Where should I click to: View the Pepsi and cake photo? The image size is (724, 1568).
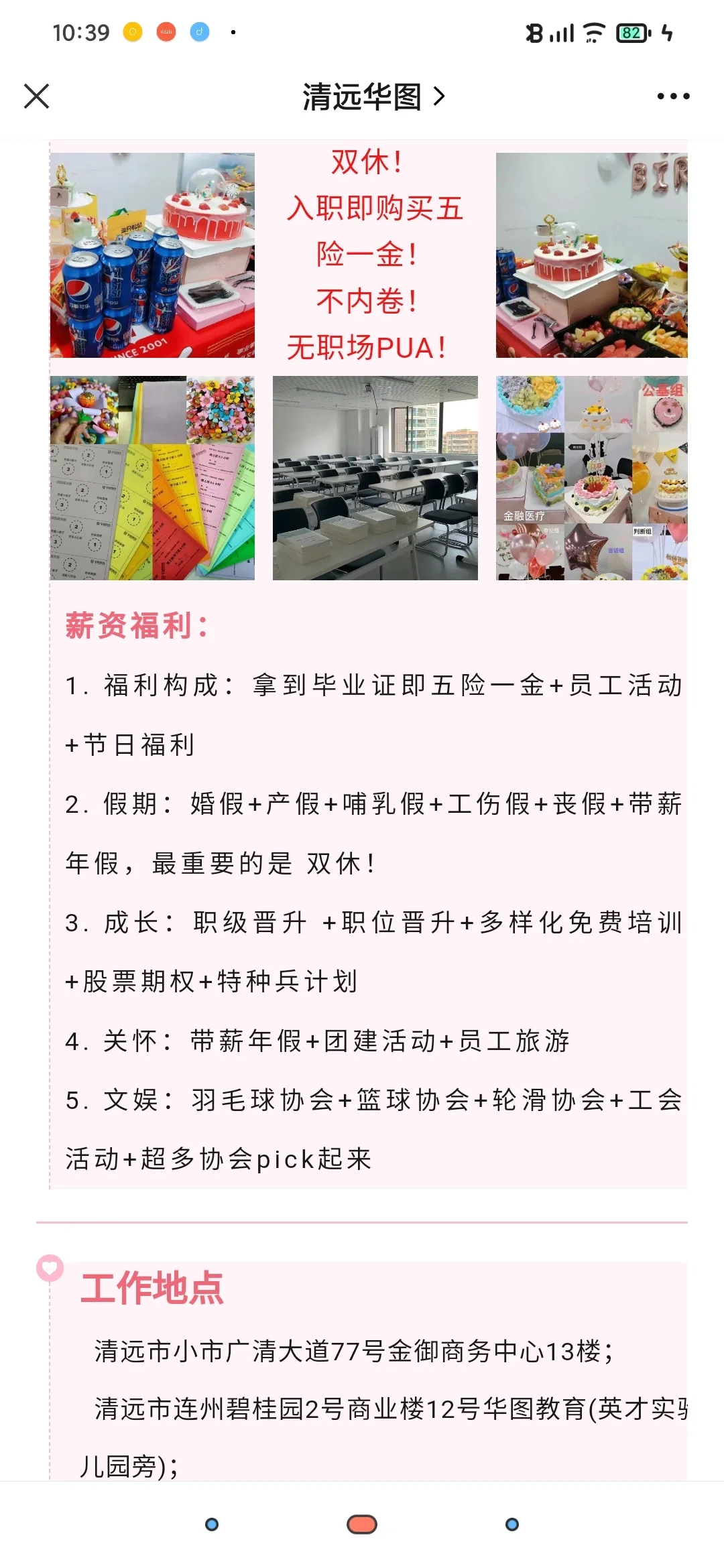[152, 255]
